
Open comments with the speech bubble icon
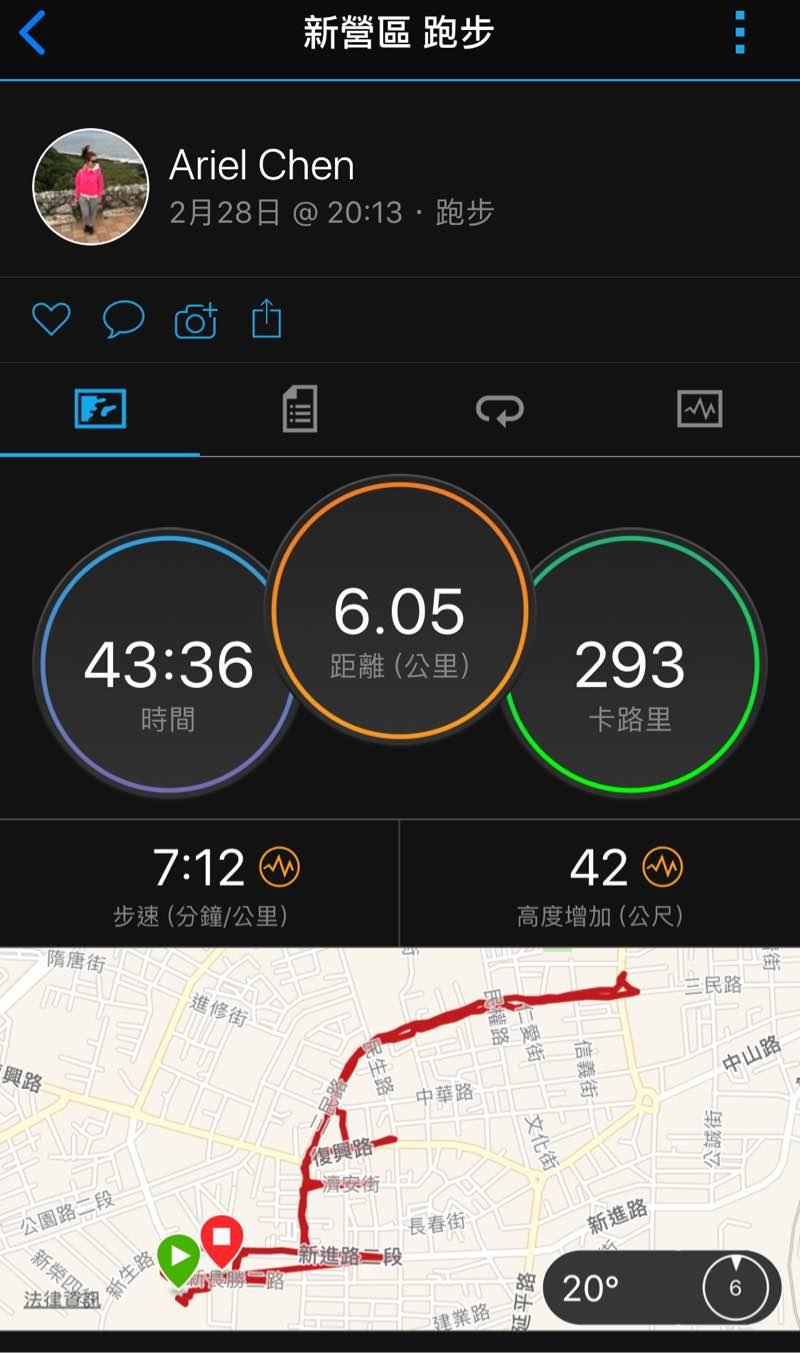[x=124, y=320]
